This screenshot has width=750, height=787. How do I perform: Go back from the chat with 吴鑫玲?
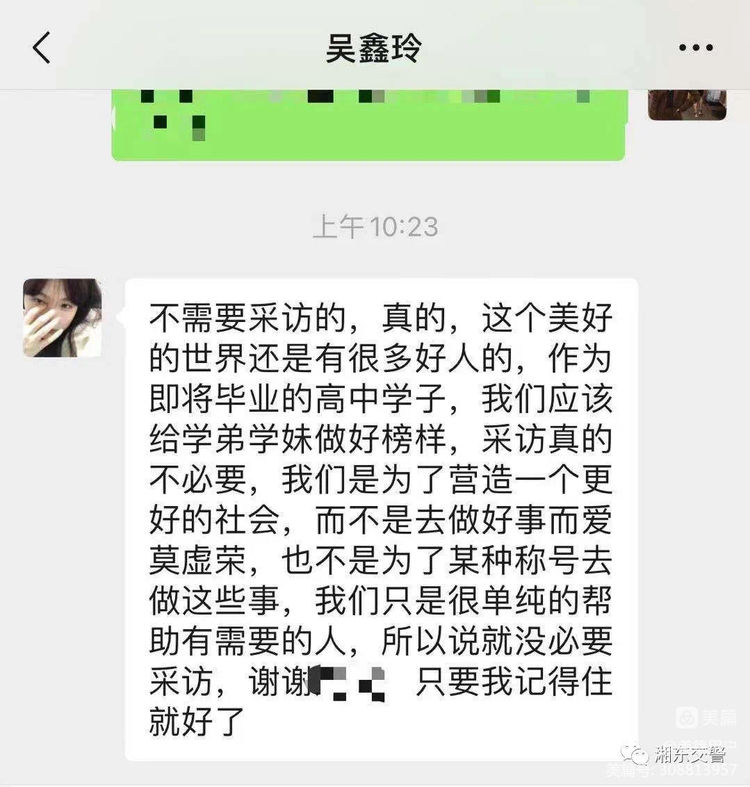(41, 47)
